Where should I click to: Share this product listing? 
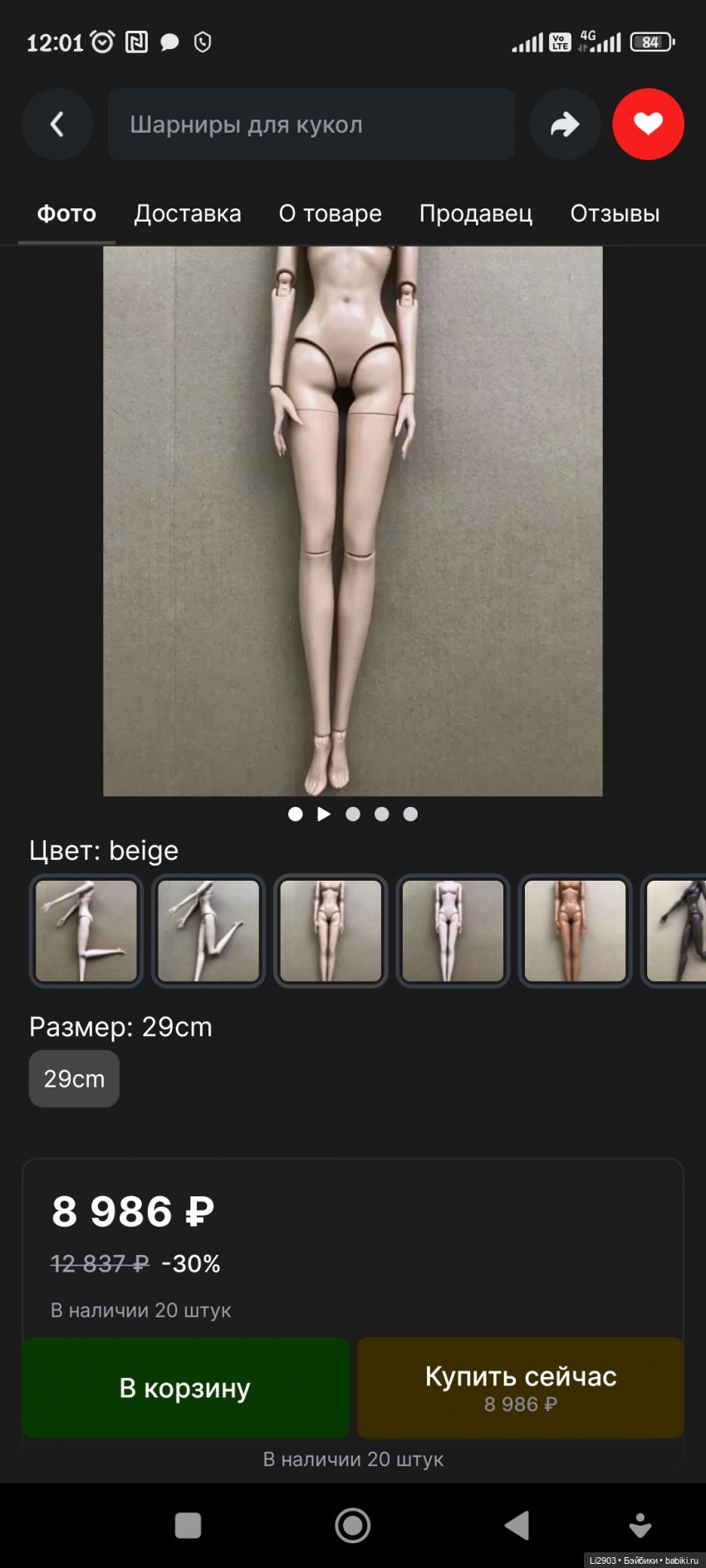point(565,125)
